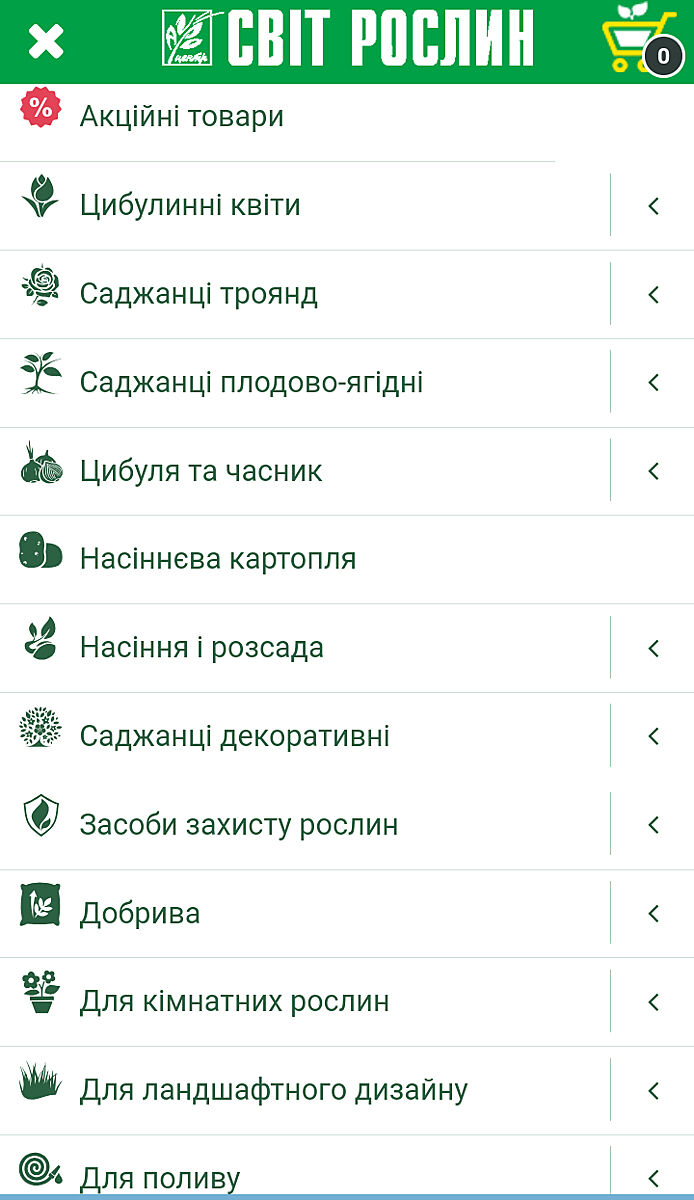This screenshot has height=1200, width=694.
Task: Open Саджанці плодово-ягідні category
Action: [251, 383]
